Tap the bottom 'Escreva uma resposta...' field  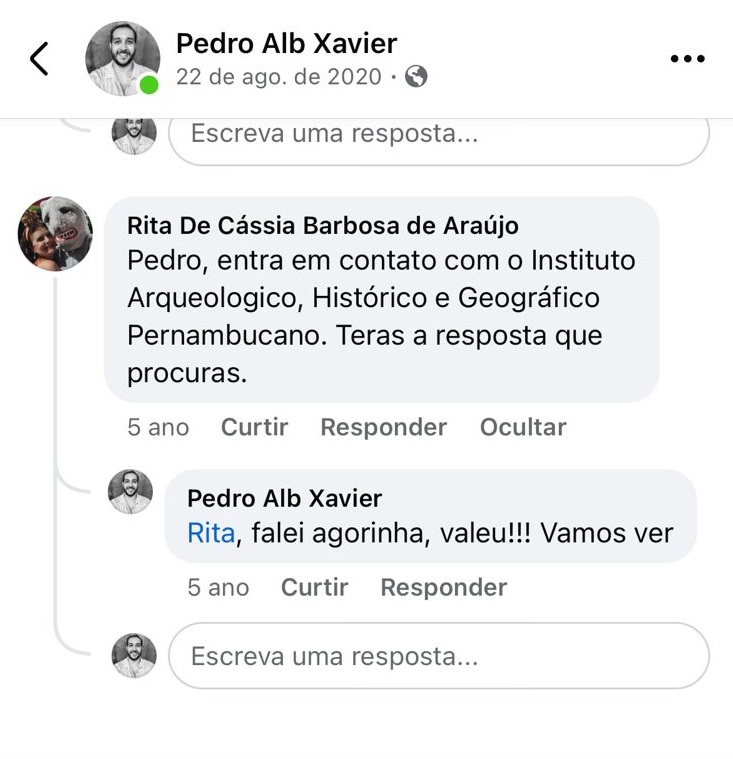pyautogui.click(x=438, y=656)
